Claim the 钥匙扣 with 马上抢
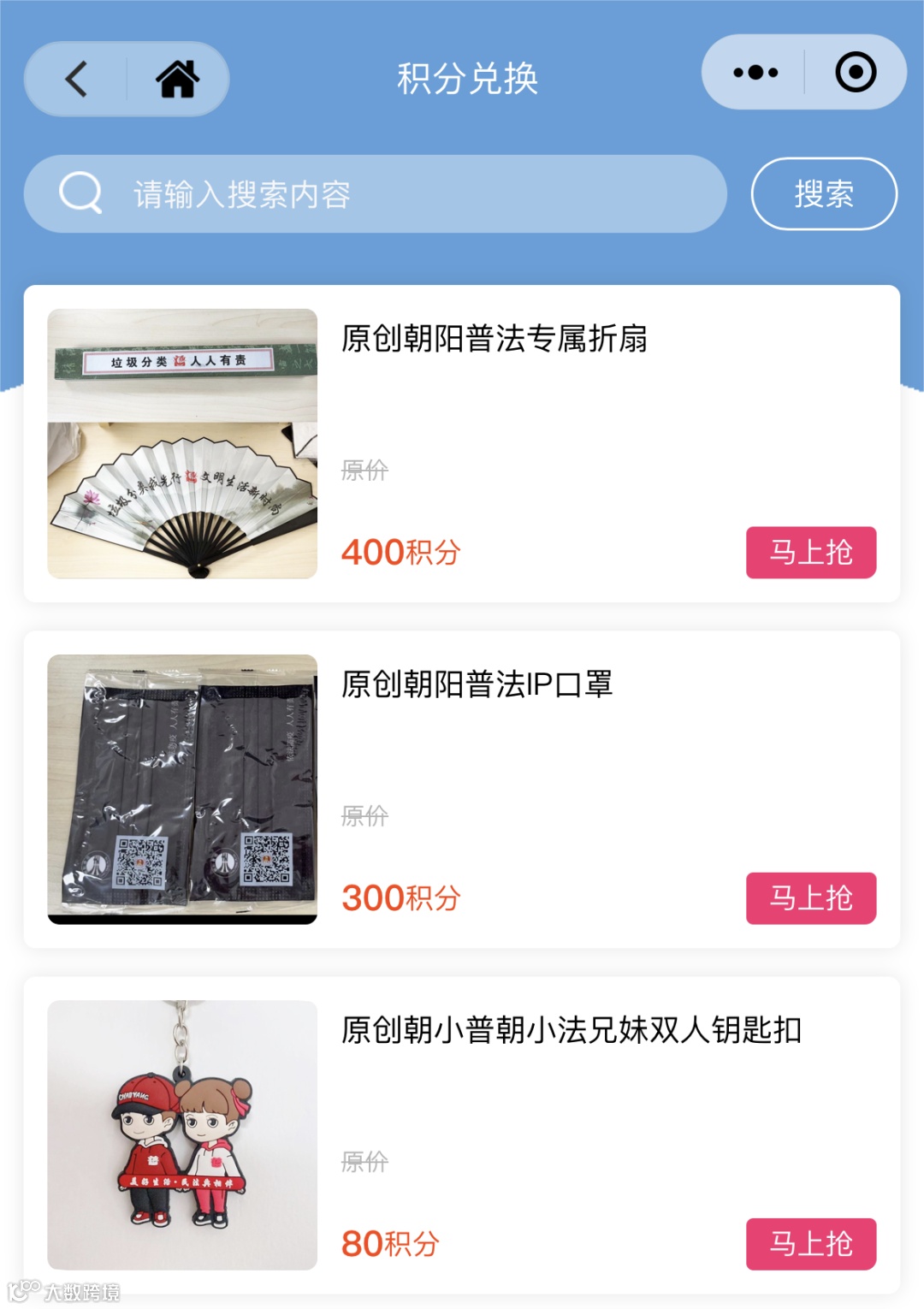This screenshot has width=924, height=1309. click(x=810, y=1244)
